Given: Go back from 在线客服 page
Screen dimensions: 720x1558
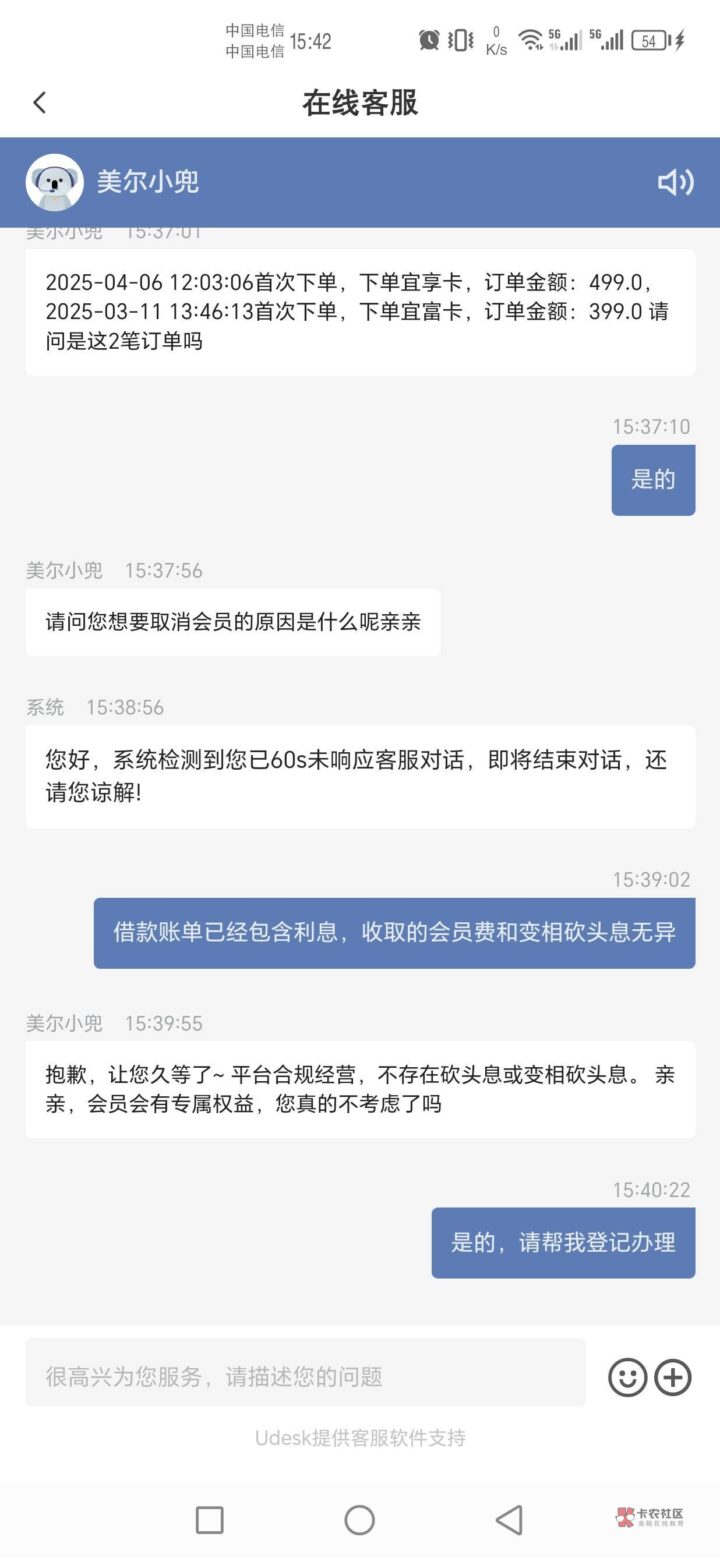Looking at the screenshot, I should point(40,102).
